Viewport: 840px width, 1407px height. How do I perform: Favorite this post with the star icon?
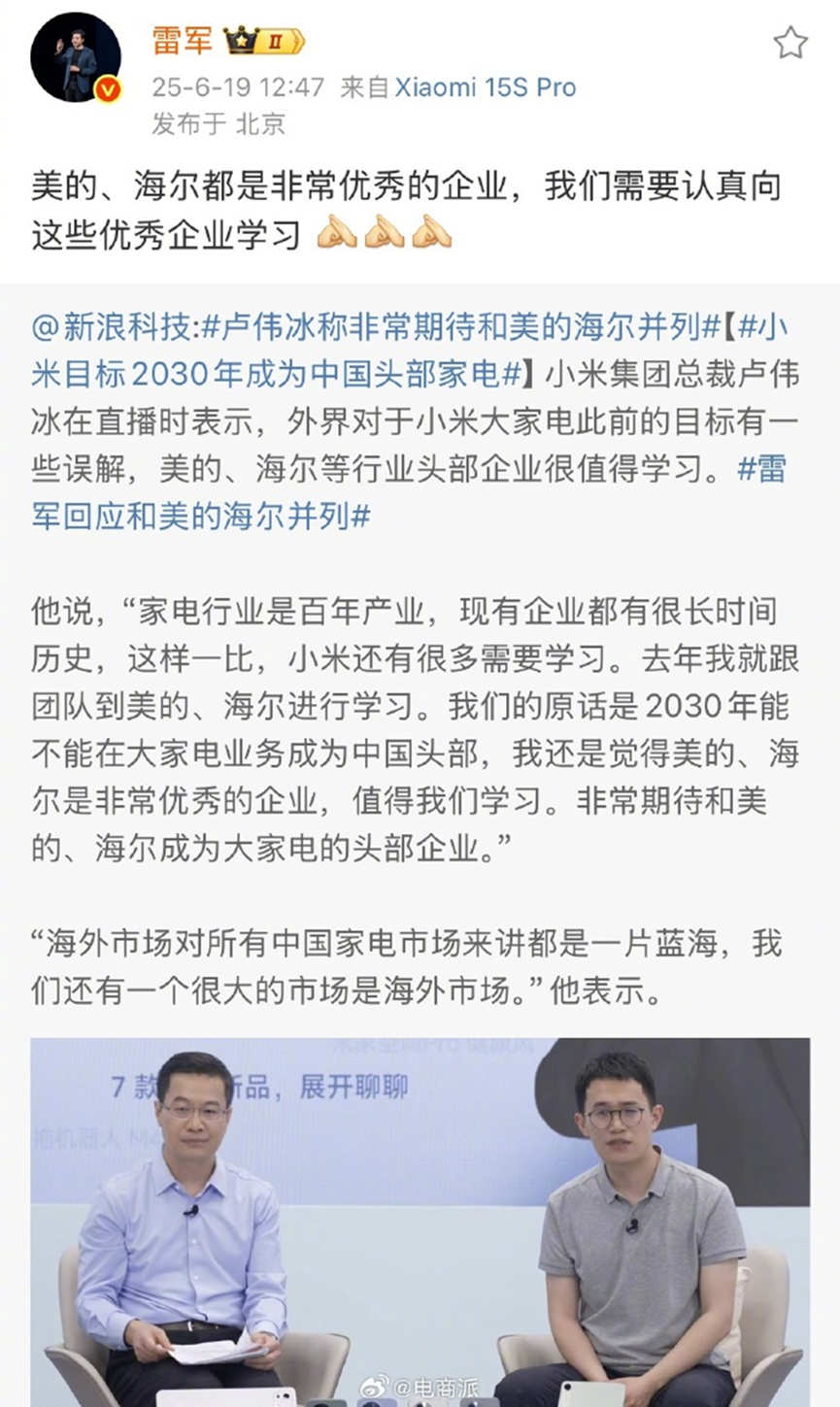pos(790,43)
